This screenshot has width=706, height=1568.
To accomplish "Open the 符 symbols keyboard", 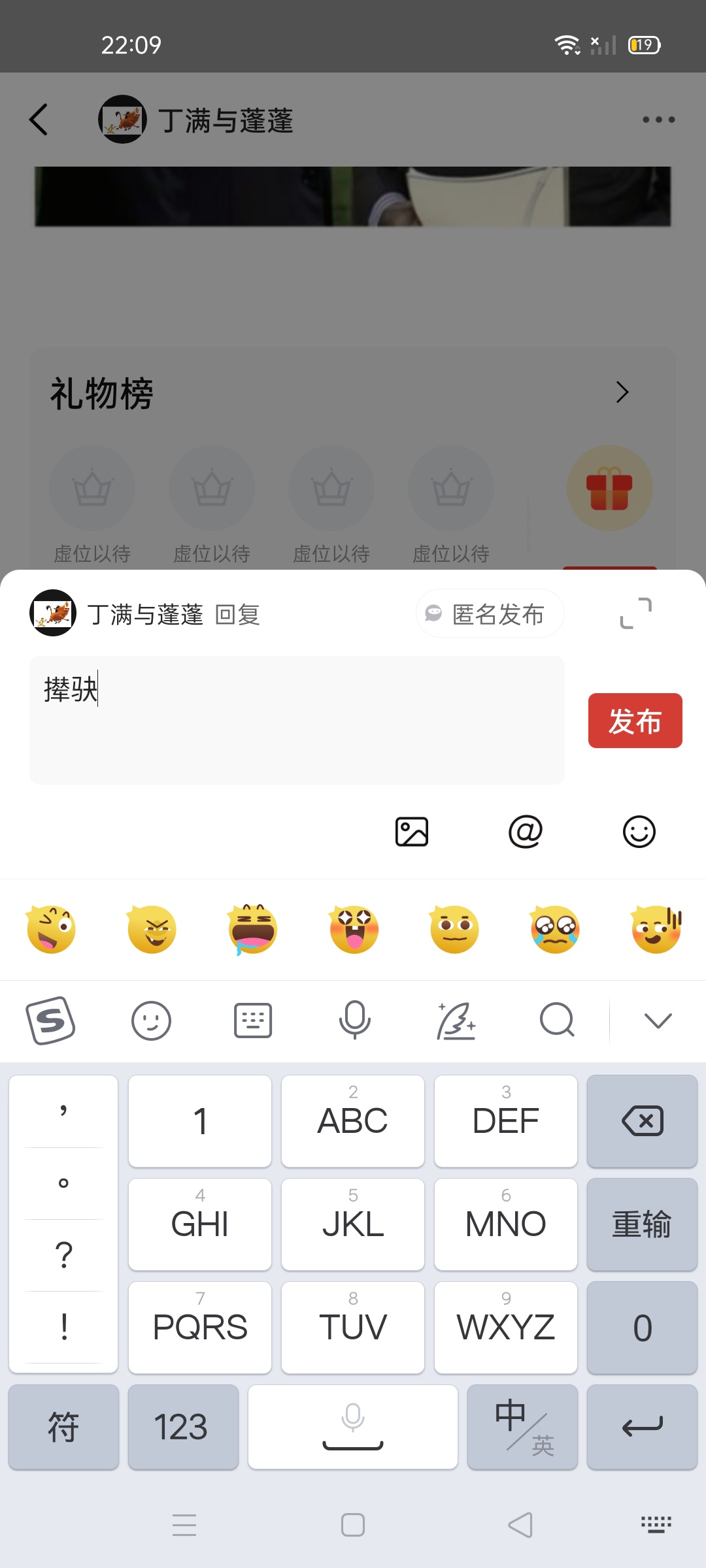I will pyautogui.click(x=63, y=1427).
